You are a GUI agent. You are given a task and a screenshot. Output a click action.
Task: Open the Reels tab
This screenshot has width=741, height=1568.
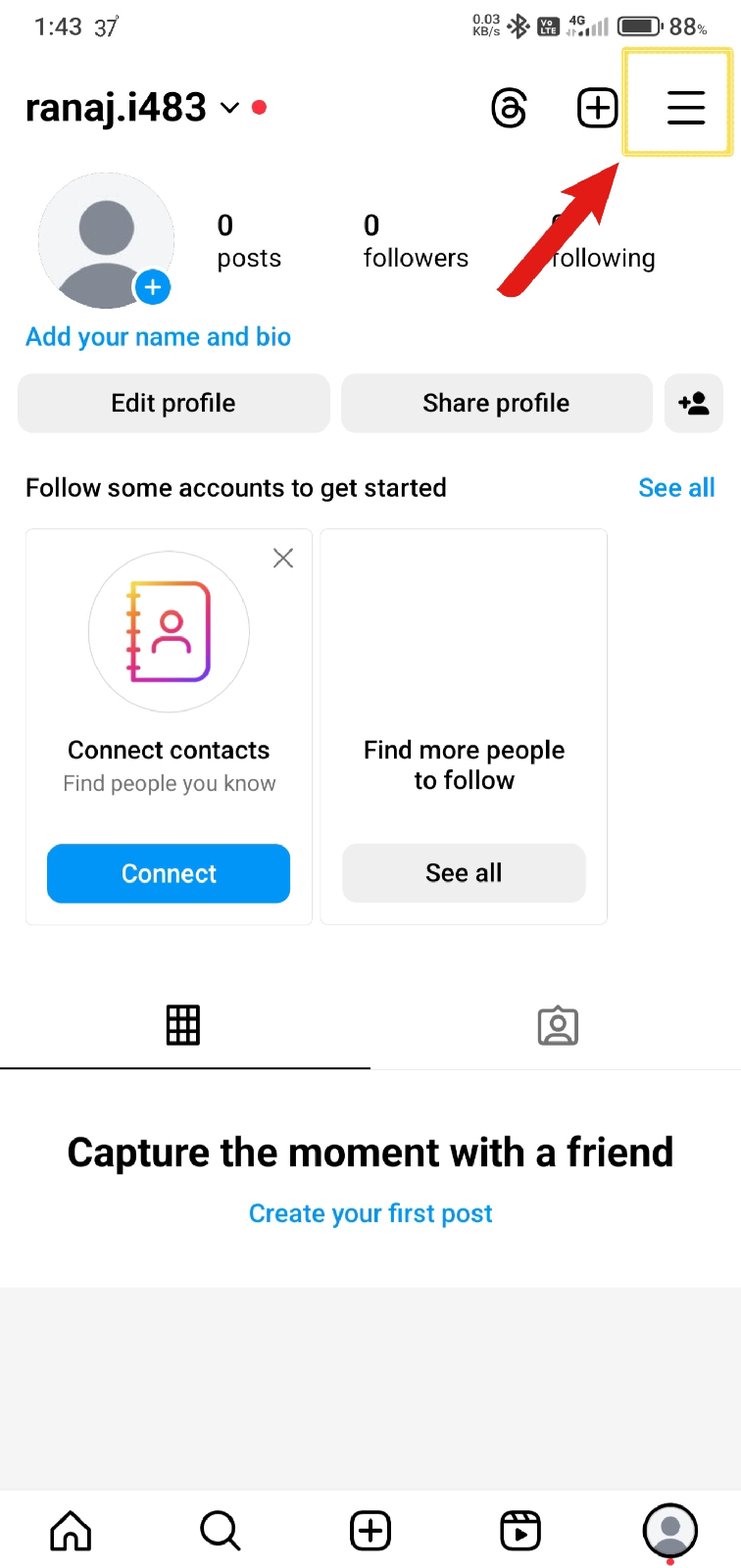pyautogui.click(x=519, y=1531)
